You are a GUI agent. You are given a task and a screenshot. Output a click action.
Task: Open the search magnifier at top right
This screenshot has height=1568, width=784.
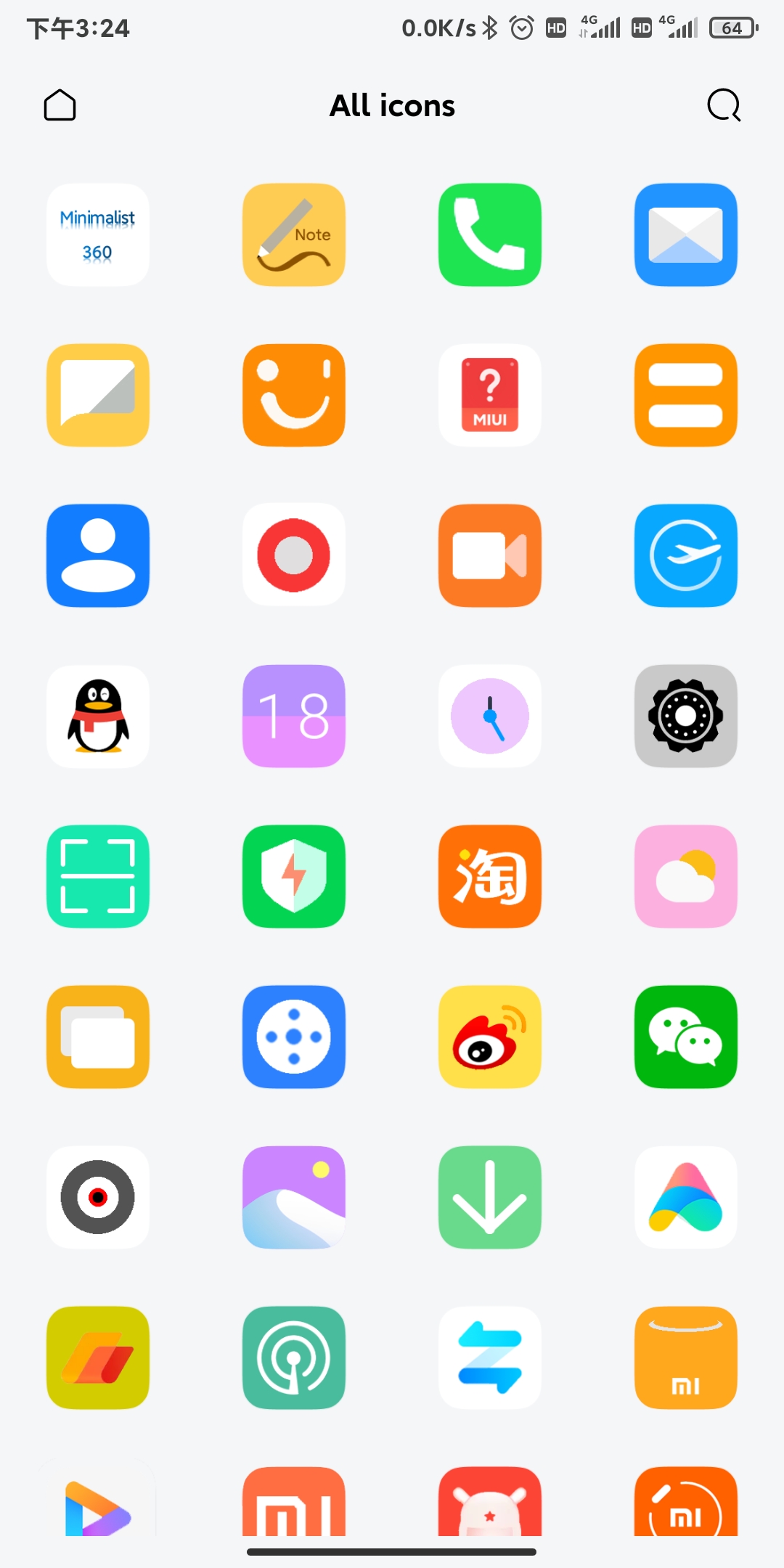coord(722,105)
